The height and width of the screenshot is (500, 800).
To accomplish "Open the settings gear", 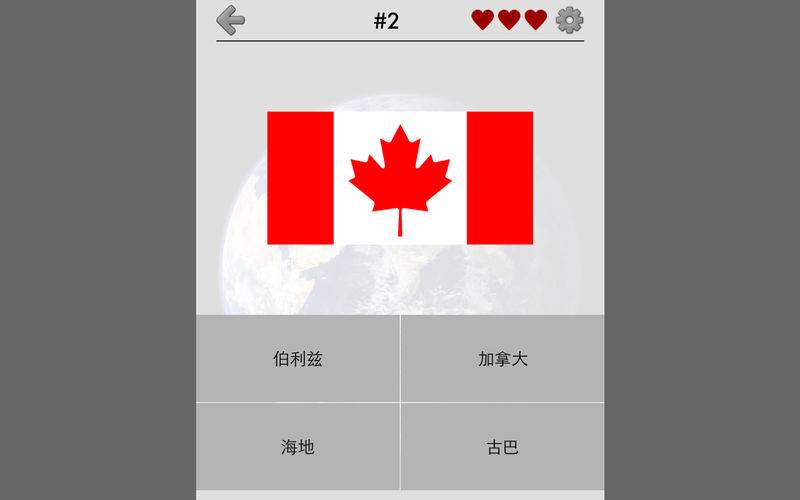I will (570, 20).
